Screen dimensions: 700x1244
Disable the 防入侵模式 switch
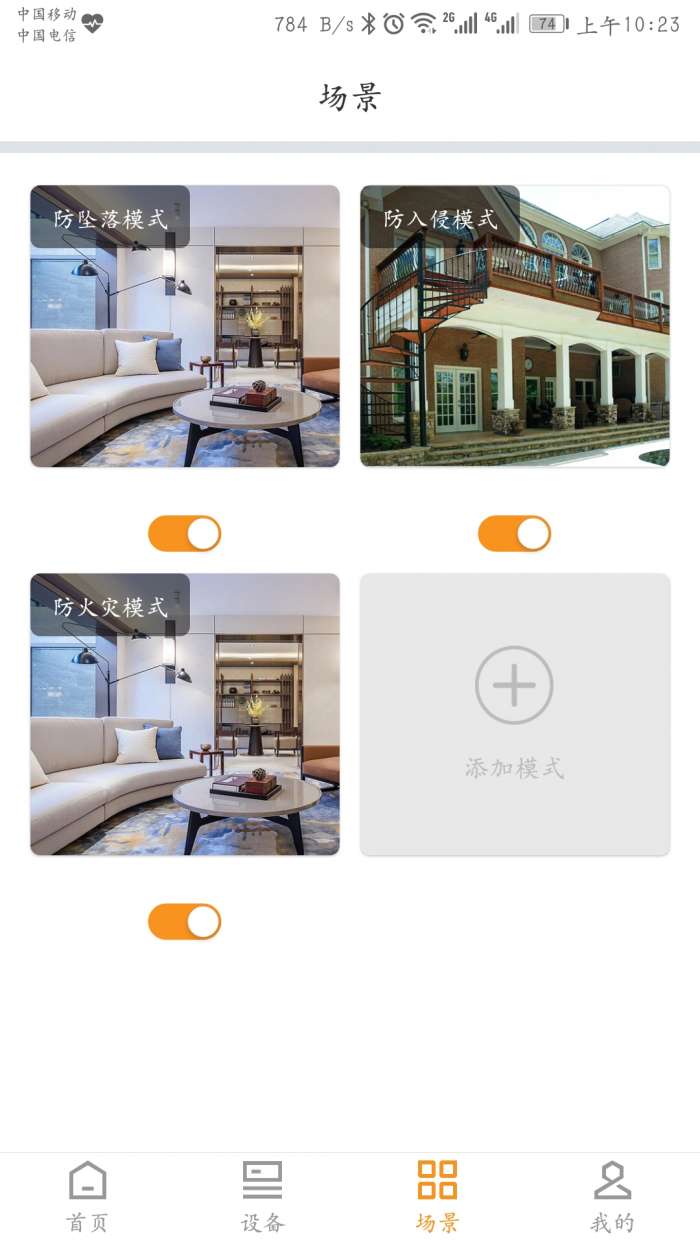(x=515, y=534)
